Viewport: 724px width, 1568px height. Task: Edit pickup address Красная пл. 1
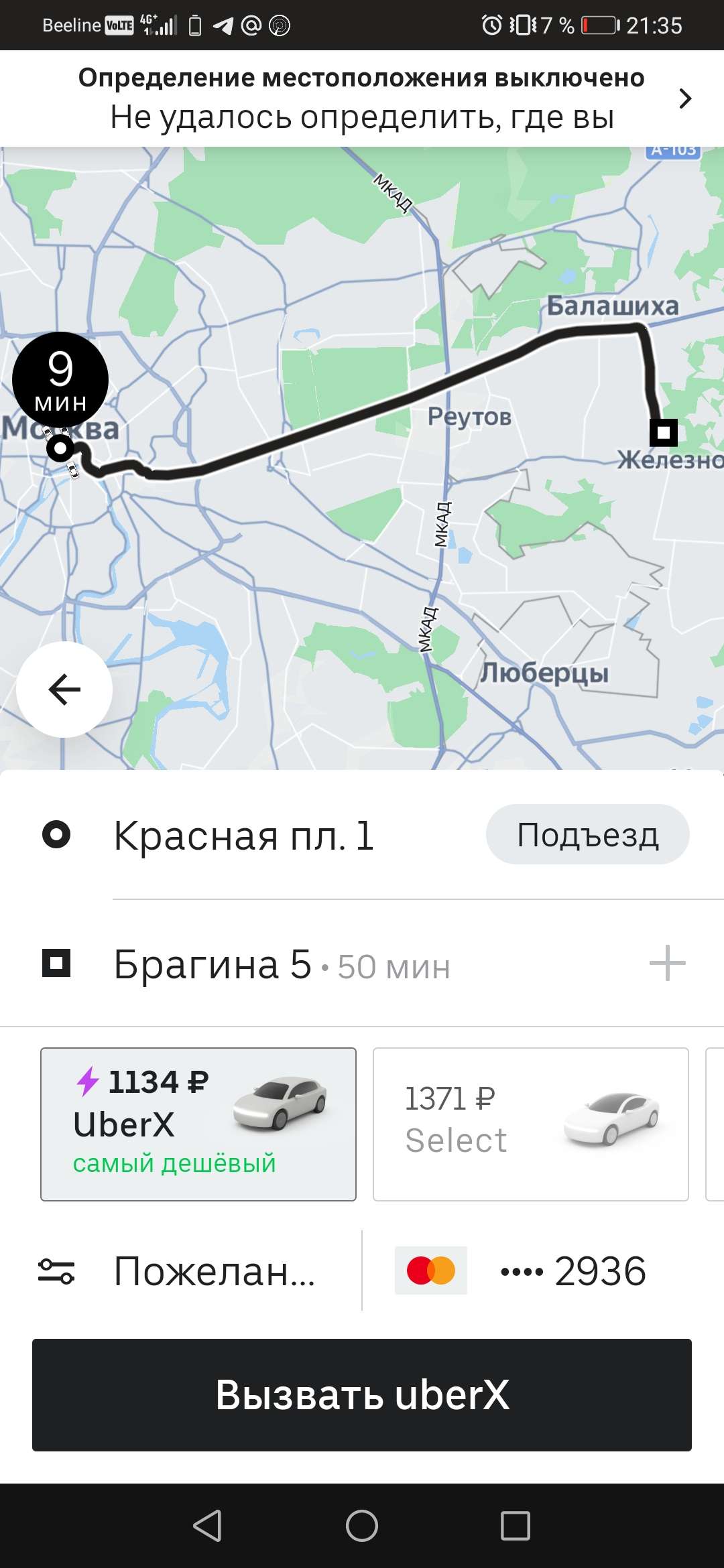244,836
